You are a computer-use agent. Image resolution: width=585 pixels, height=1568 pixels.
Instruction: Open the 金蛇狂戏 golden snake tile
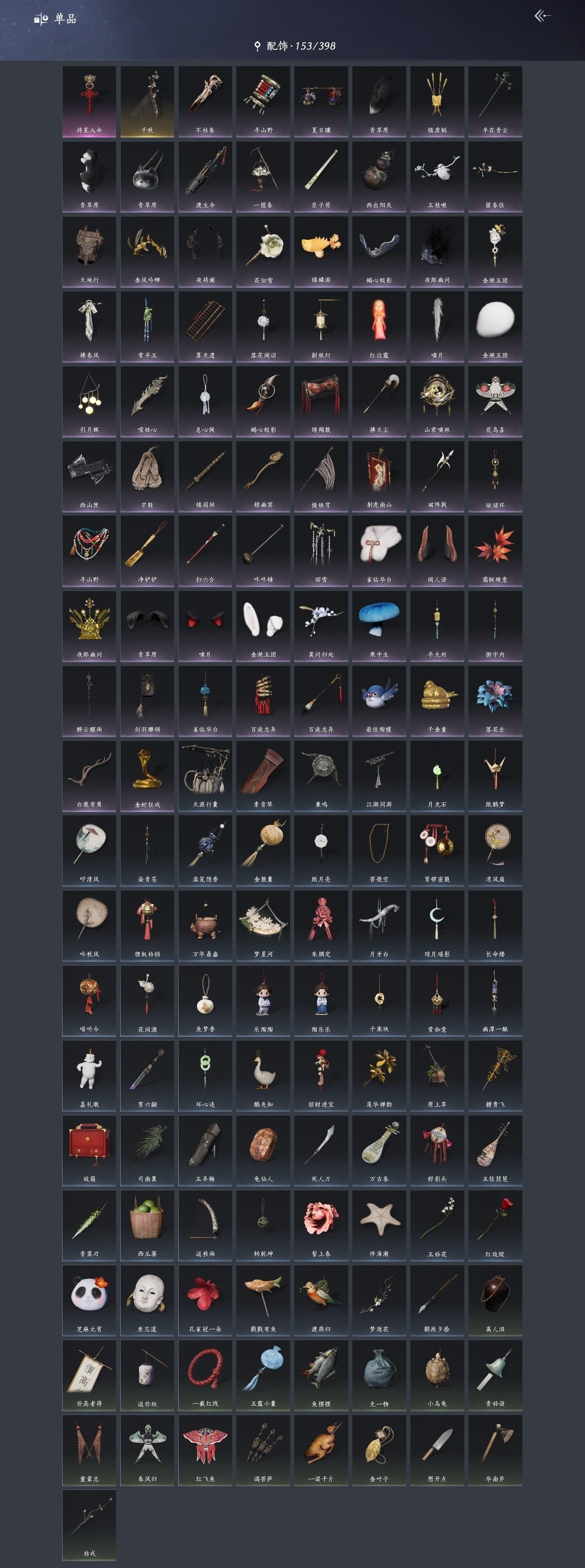tap(147, 775)
